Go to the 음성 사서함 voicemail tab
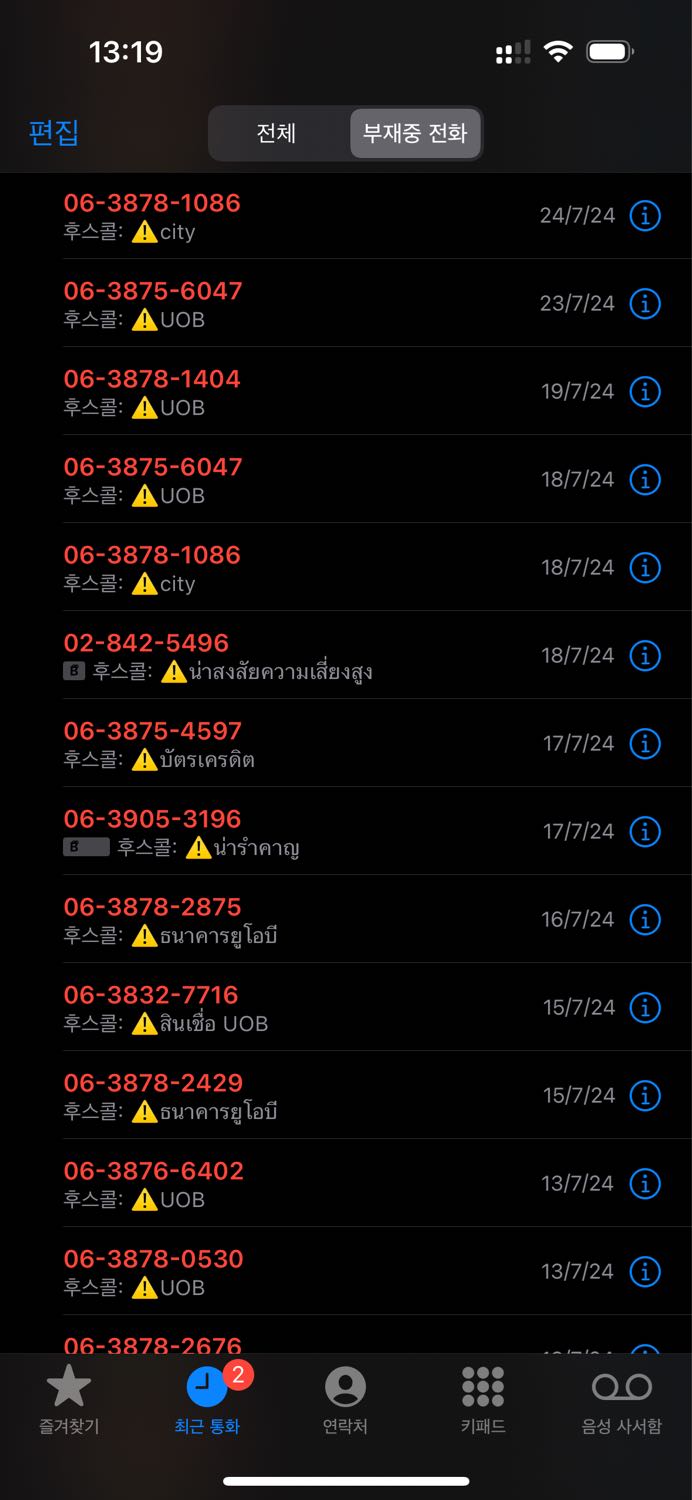The height and width of the screenshot is (1500, 692). pyautogui.click(x=621, y=1399)
